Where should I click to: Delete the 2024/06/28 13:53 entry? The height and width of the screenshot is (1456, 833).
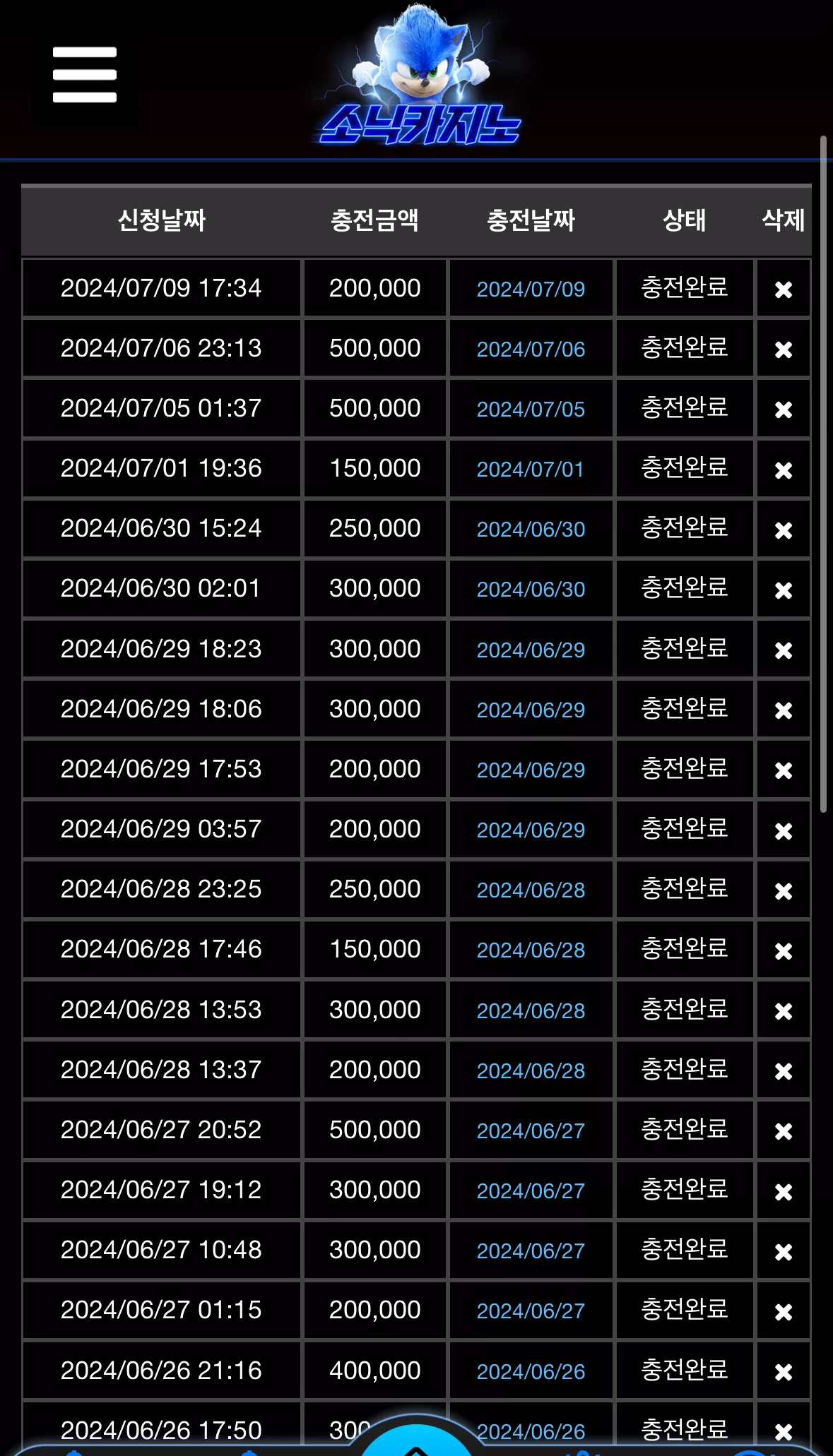click(783, 1011)
